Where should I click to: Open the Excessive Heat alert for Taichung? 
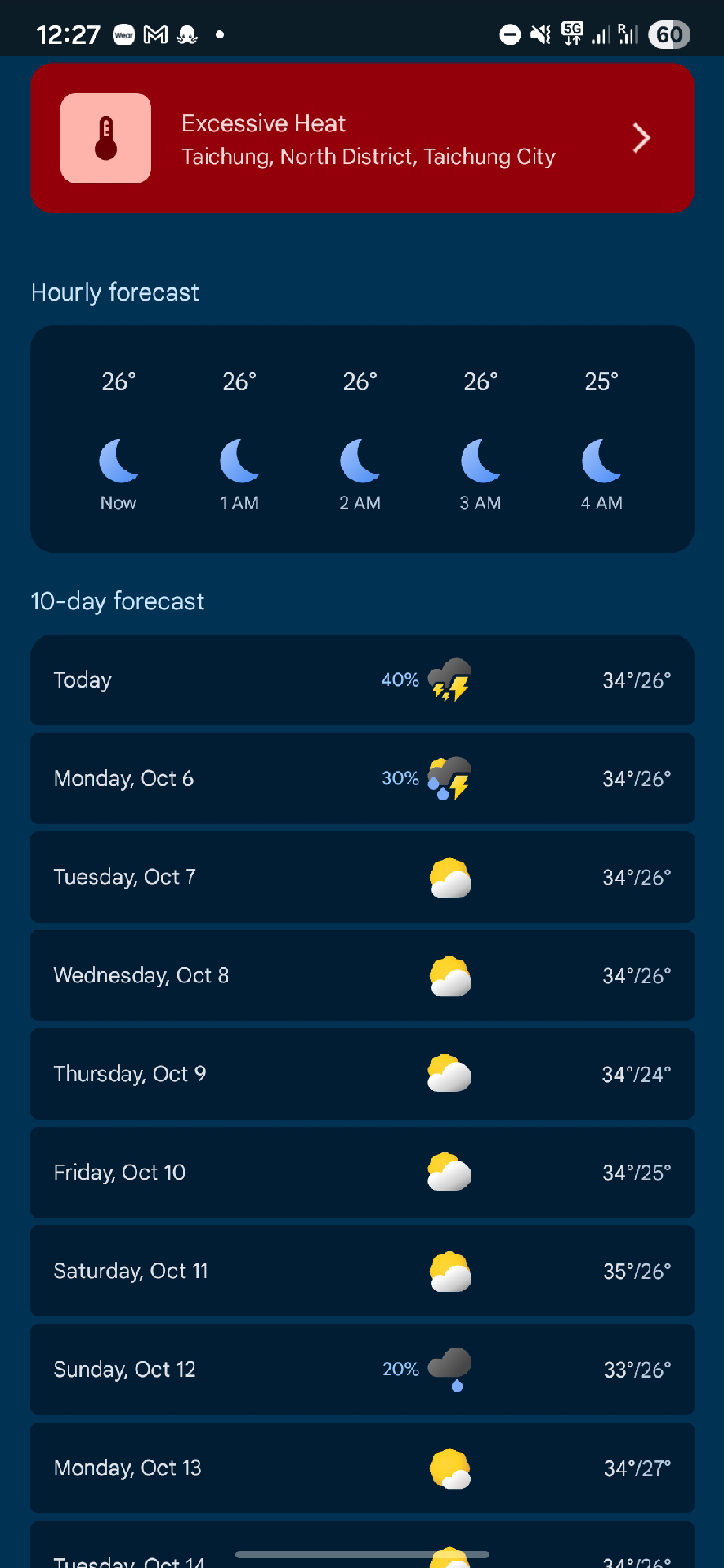[x=362, y=138]
